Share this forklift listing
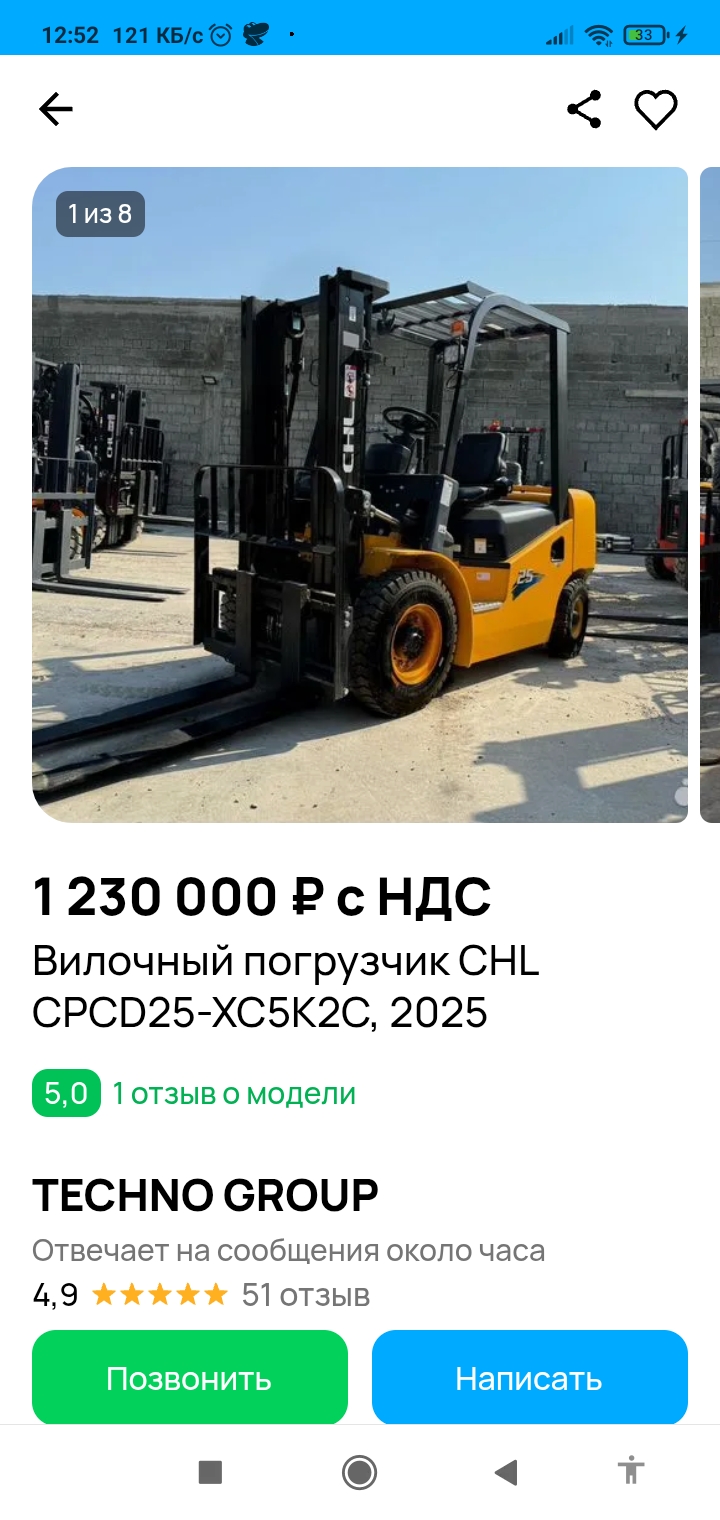Image resolution: width=720 pixels, height=1520 pixels. click(x=584, y=109)
